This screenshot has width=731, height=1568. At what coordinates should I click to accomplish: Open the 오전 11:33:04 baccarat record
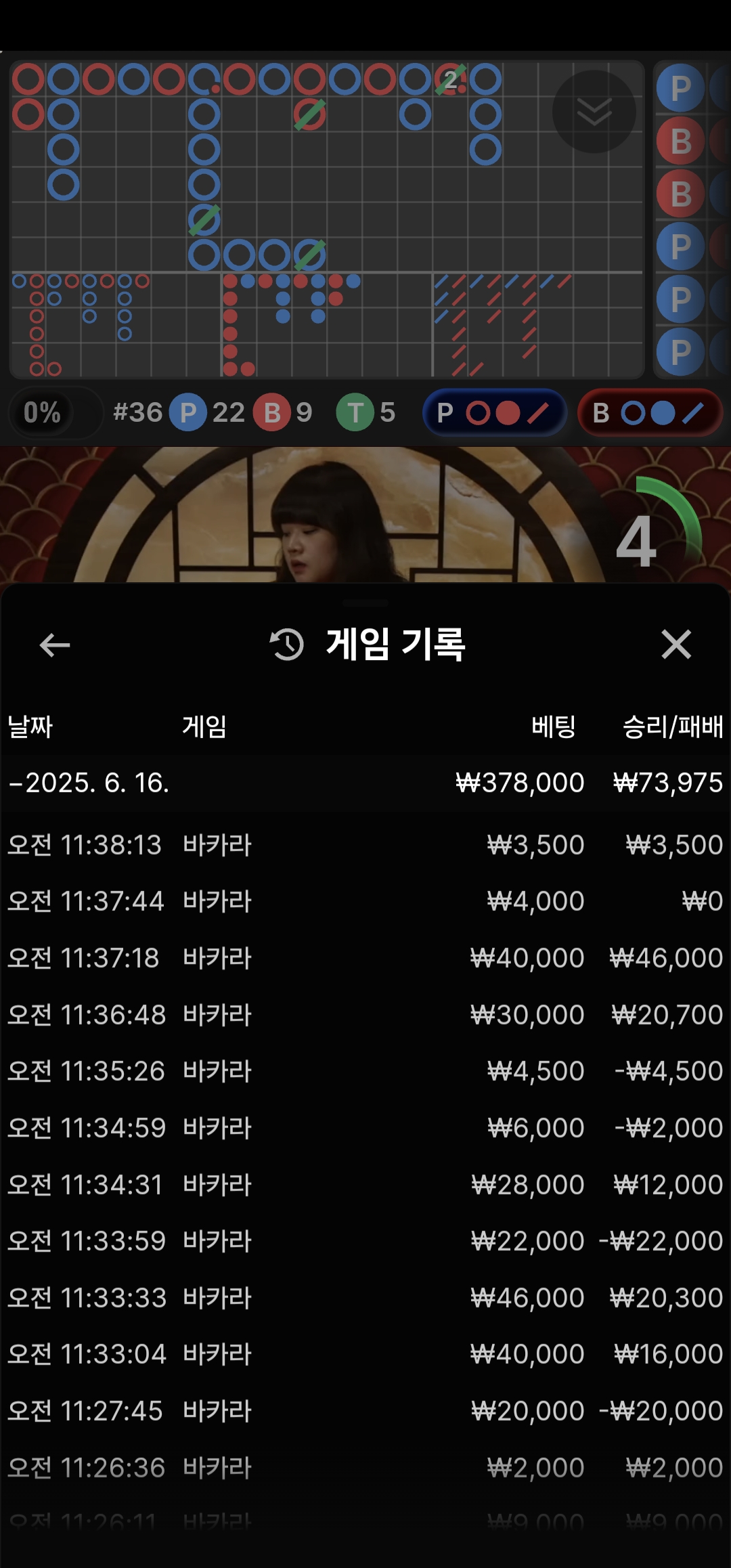click(365, 1354)
